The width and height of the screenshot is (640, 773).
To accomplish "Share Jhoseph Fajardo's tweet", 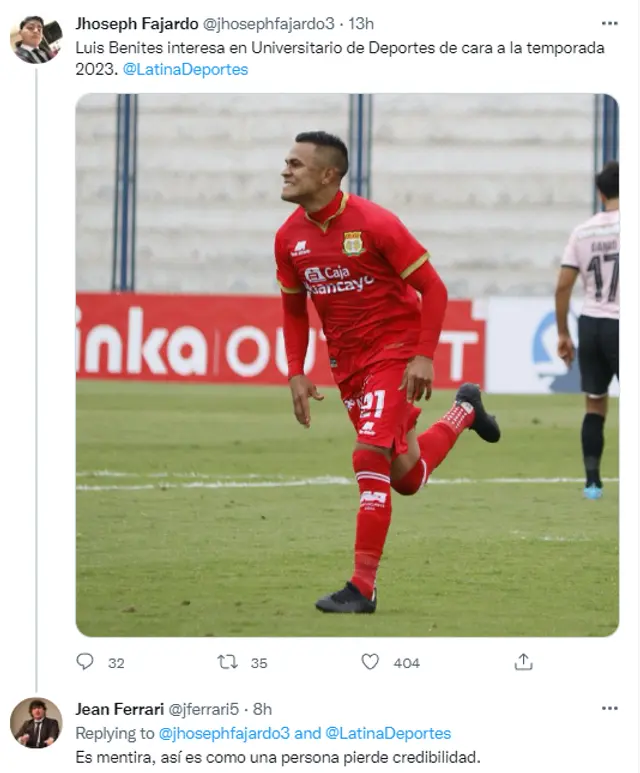I will click(x=523, y=662).
